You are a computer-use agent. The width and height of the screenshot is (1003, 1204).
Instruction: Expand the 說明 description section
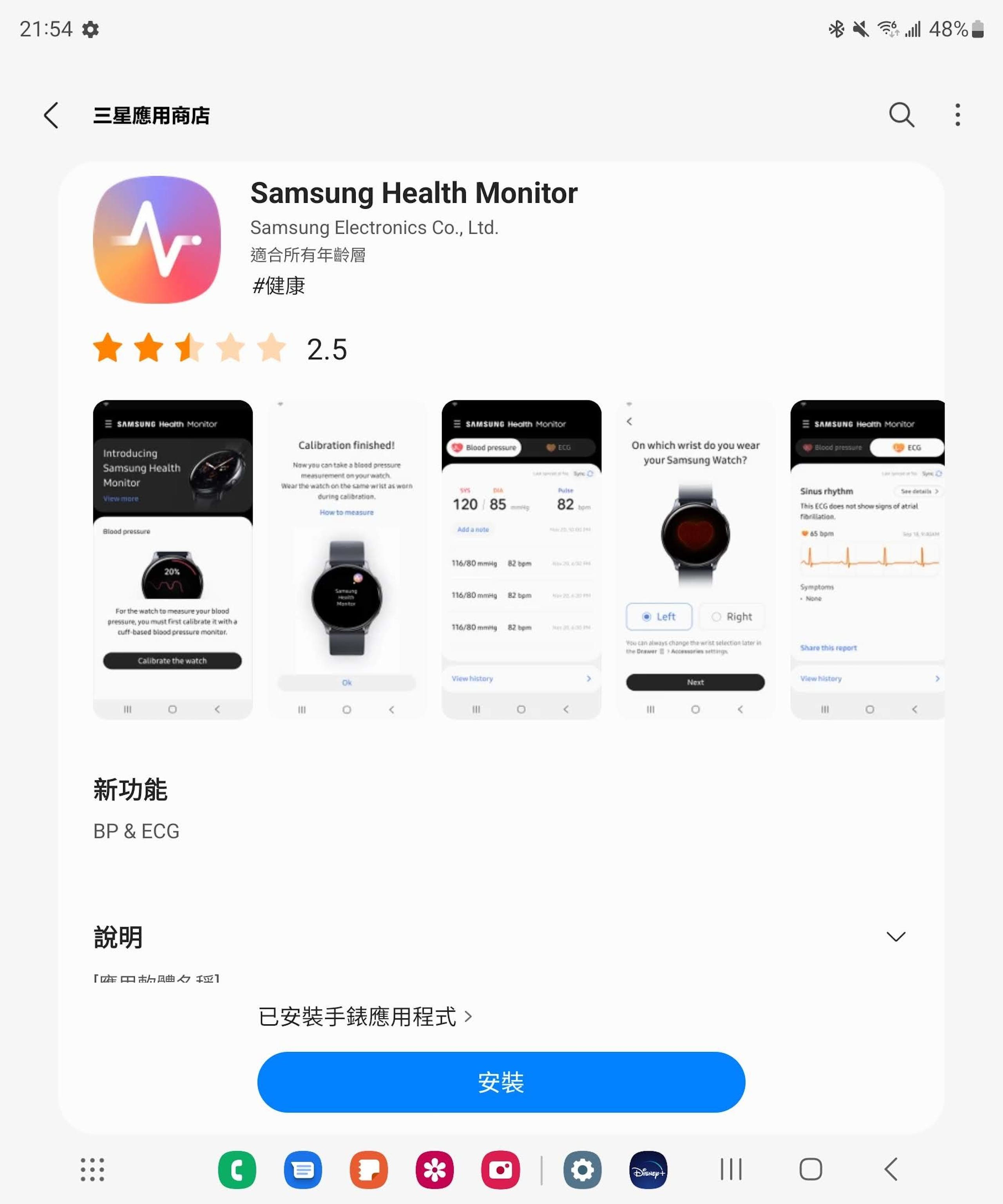895,936
